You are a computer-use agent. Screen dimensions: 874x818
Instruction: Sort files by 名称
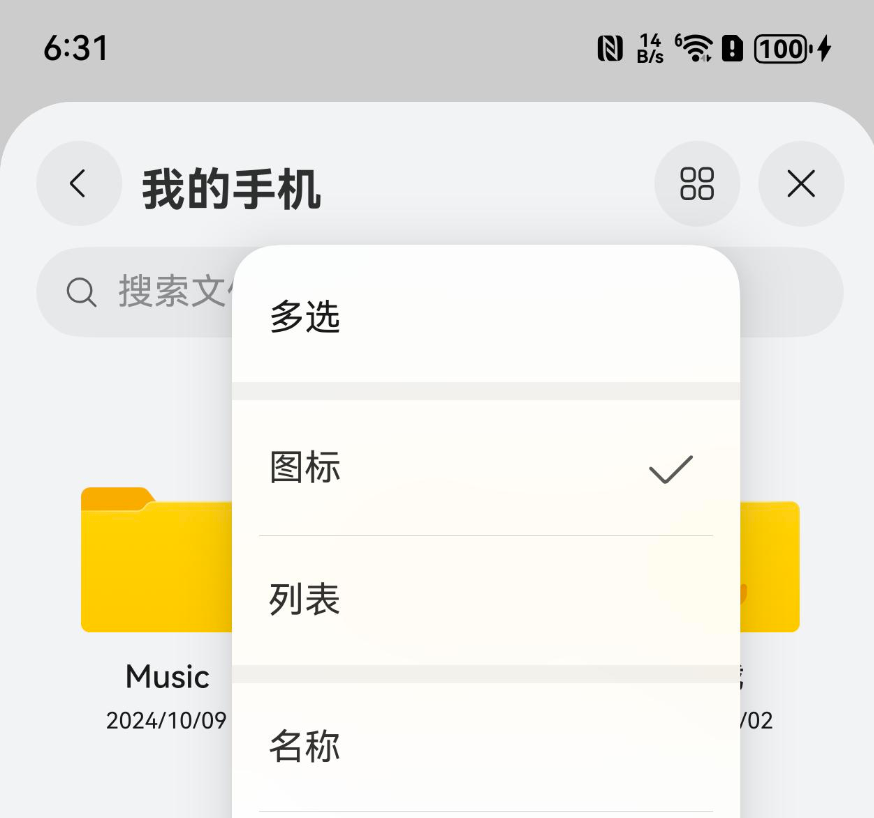[x=485, y=747]
